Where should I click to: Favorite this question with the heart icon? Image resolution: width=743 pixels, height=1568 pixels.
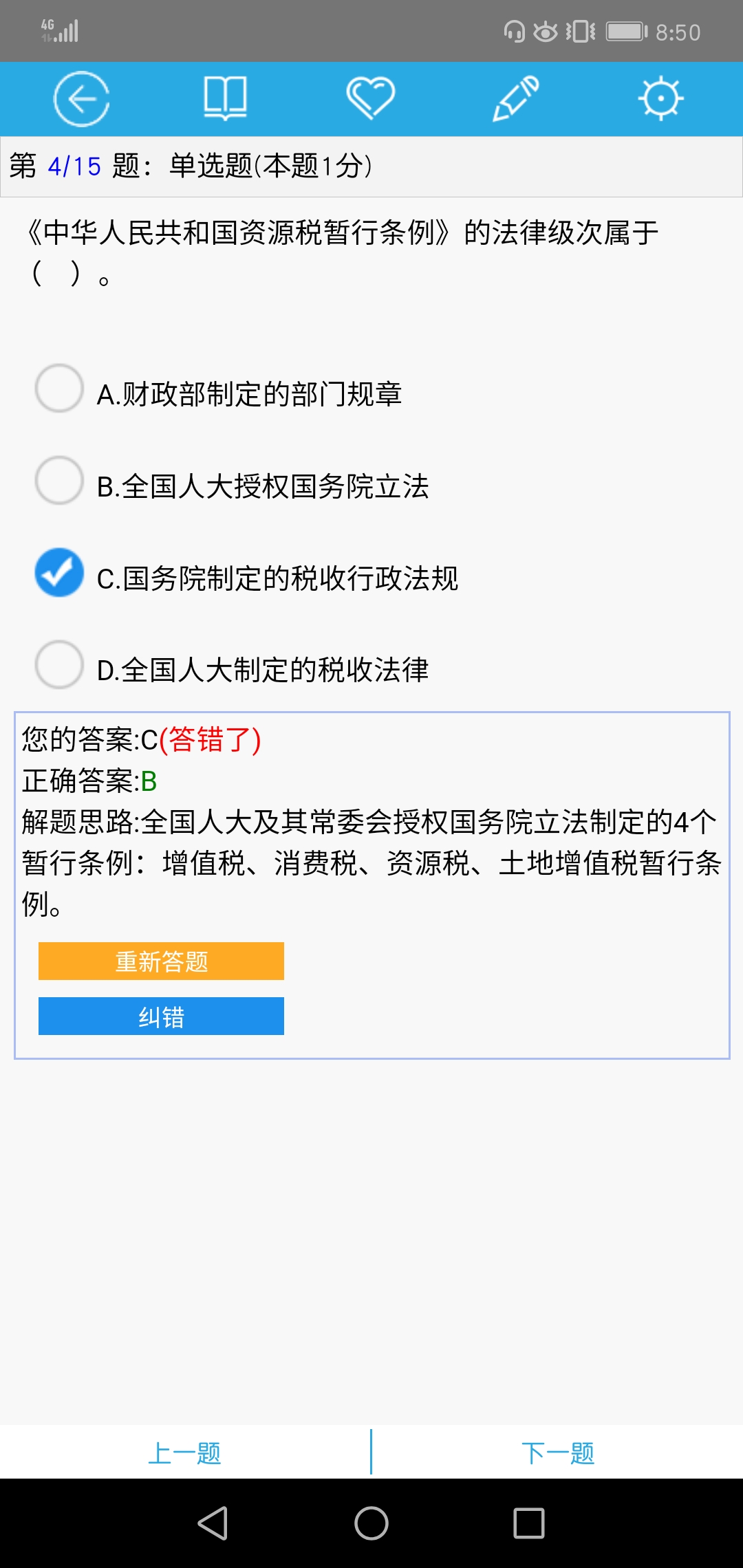[370, 98]
